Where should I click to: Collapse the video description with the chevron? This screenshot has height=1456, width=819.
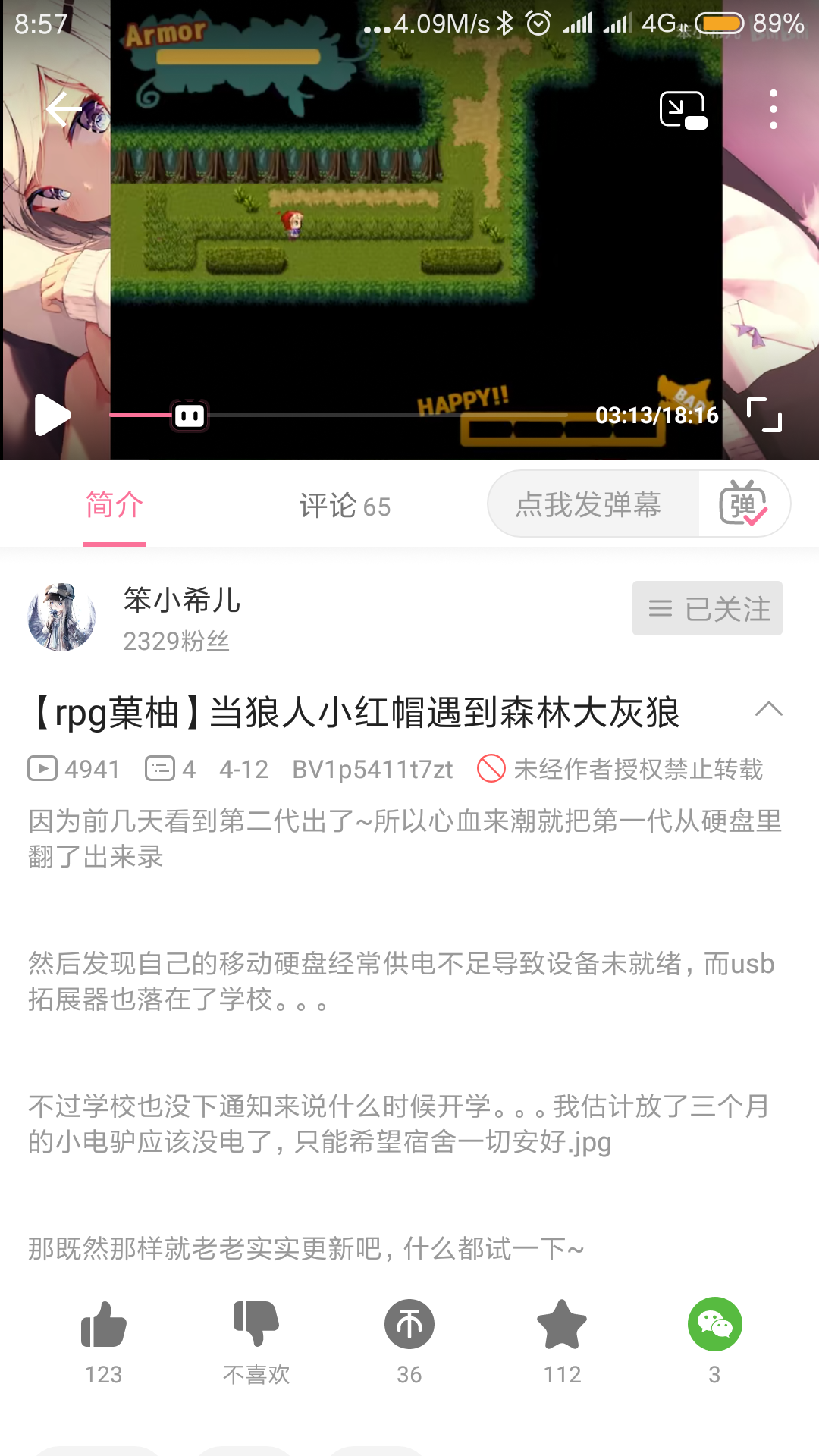click(769, 711)
